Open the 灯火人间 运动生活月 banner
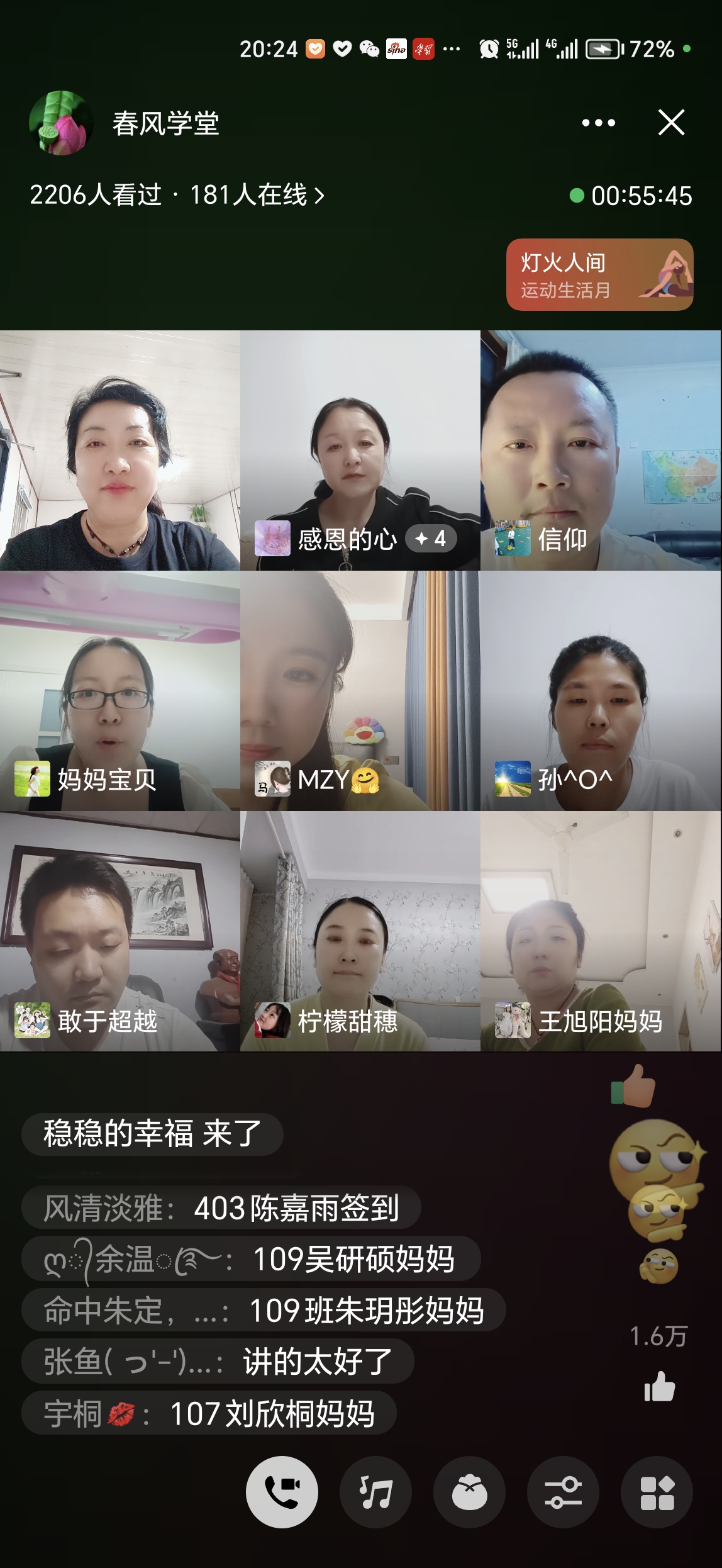722x1568 pixels. click(x=600, y=274)
